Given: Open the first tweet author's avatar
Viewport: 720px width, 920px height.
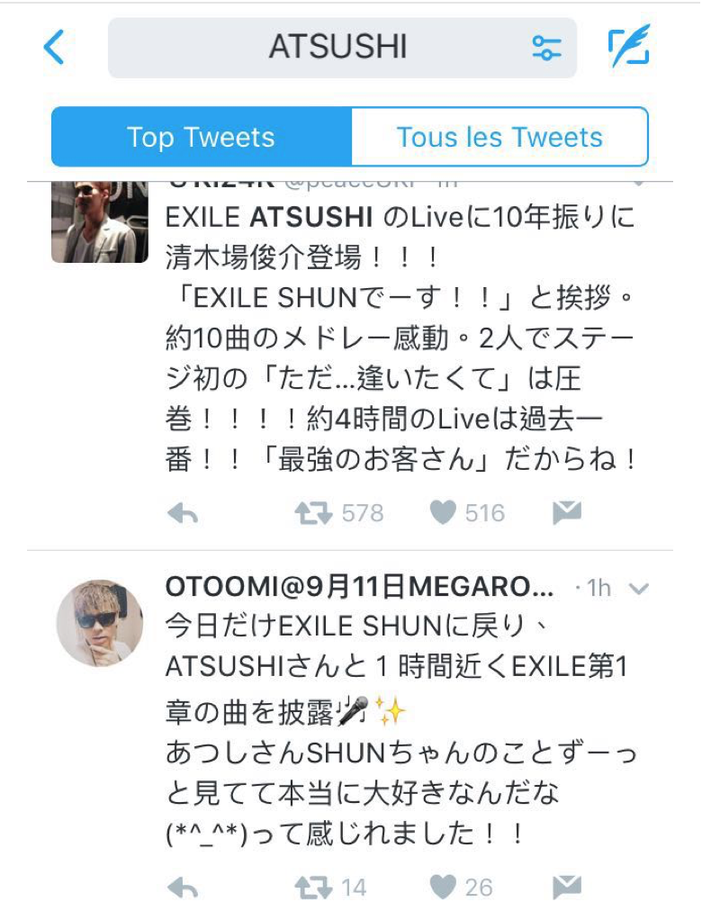Looking at the screenshot, I should click(x=99, y=222).
